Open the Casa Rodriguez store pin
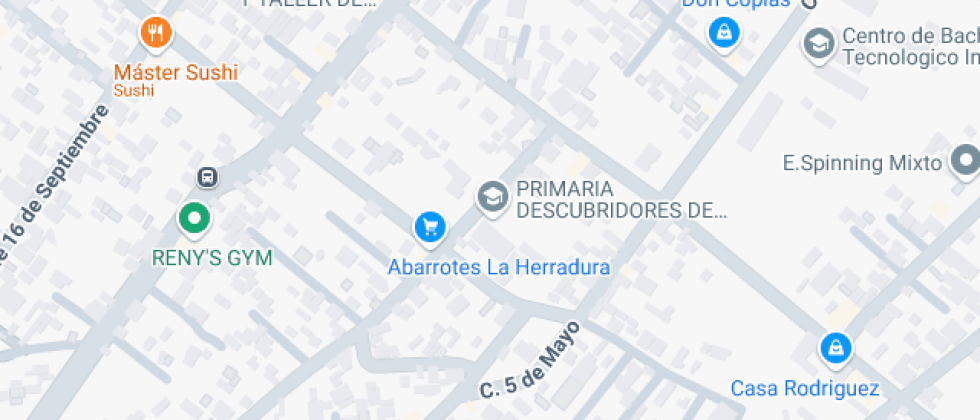 tap(836, 349)
